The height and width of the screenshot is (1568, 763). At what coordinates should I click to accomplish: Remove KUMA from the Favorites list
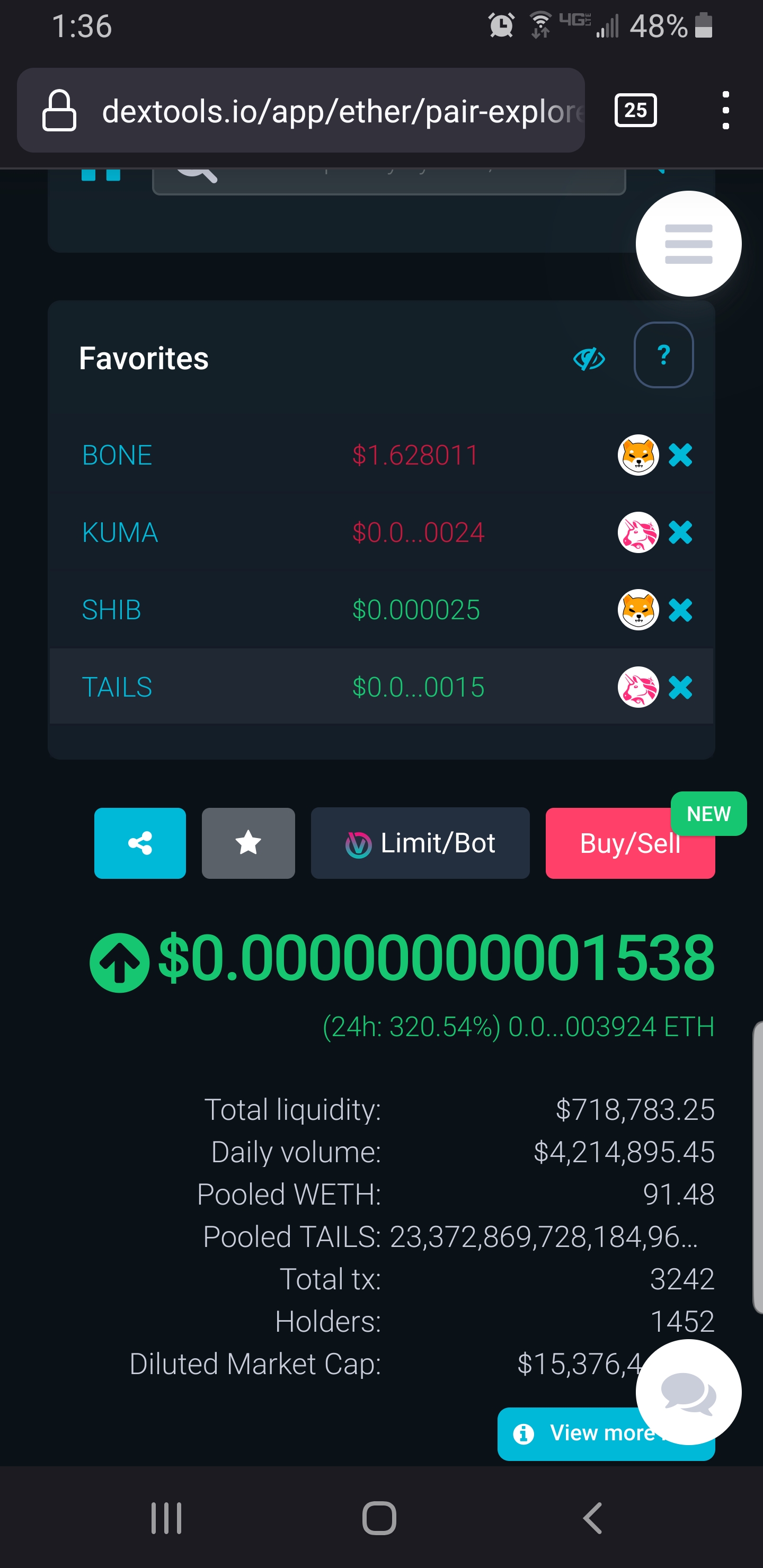pos(681,532)
